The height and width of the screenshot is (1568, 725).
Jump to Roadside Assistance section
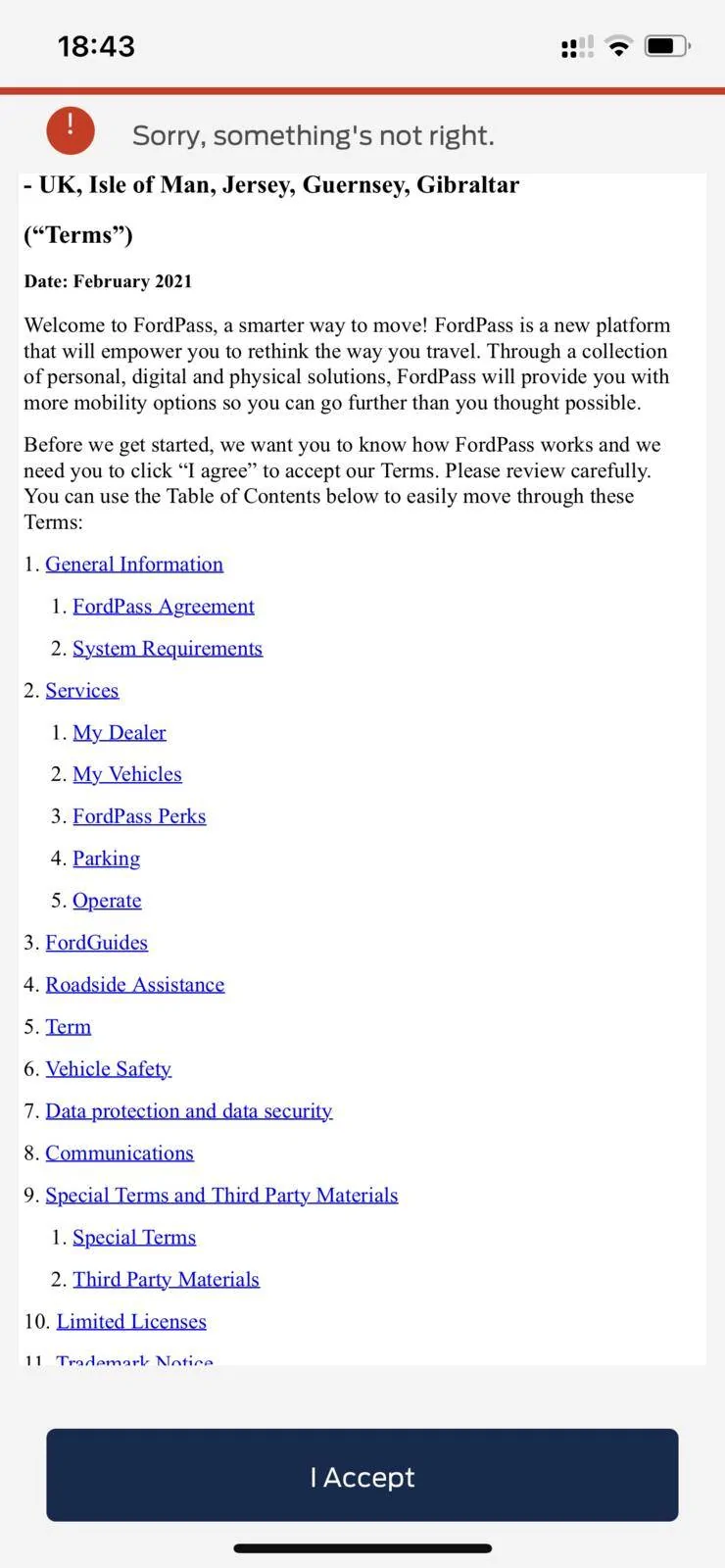135,985
